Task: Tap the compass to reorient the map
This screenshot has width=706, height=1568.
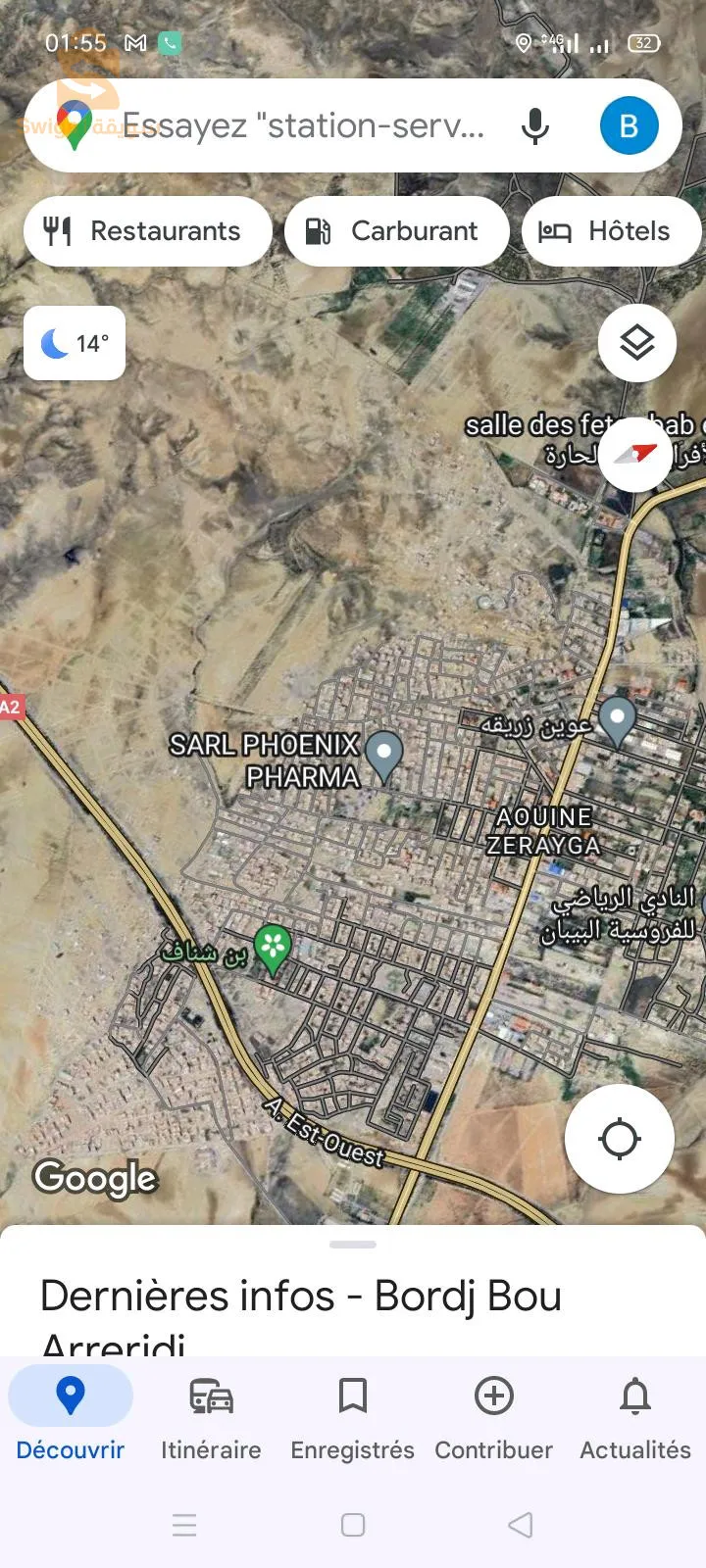Action: tap(635, 454)
